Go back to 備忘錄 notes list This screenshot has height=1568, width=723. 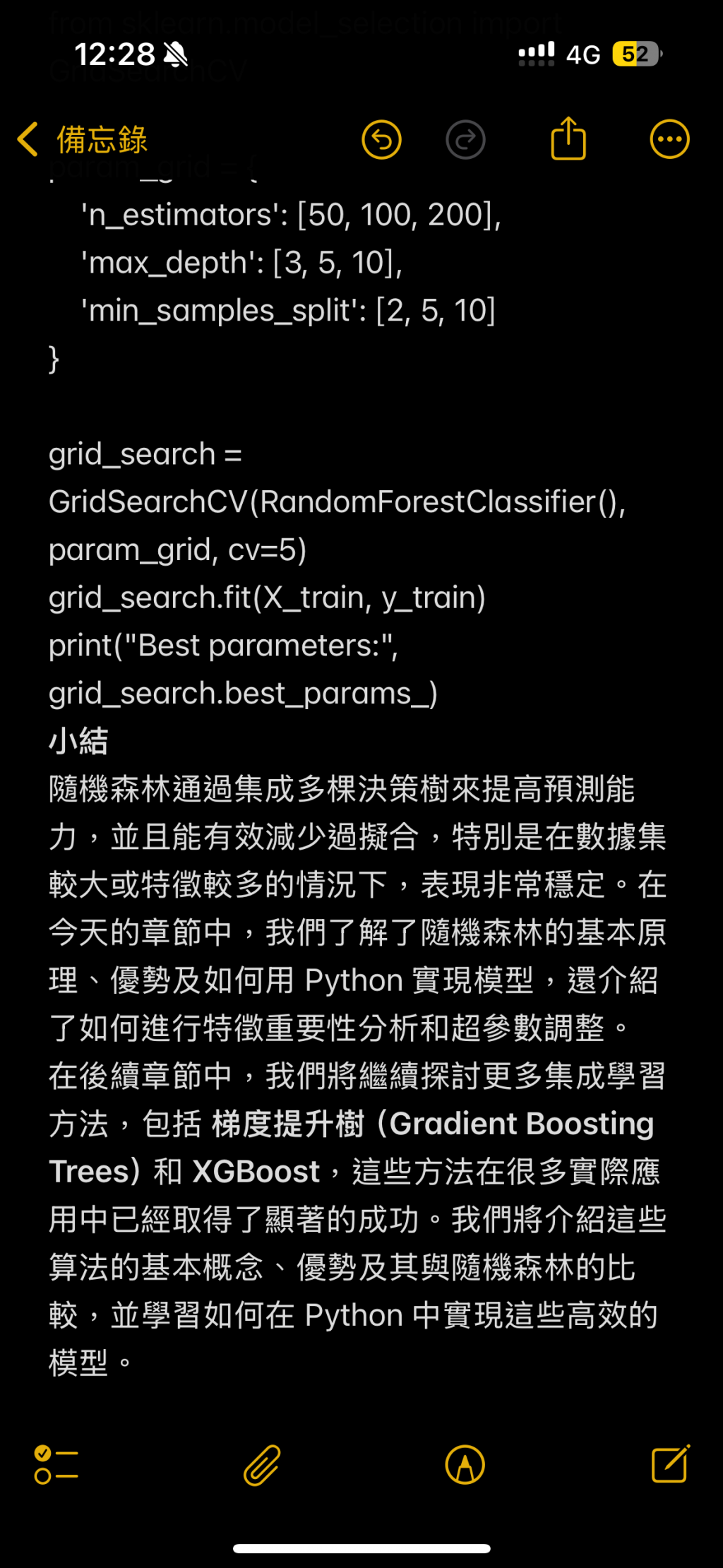[81, 139]
